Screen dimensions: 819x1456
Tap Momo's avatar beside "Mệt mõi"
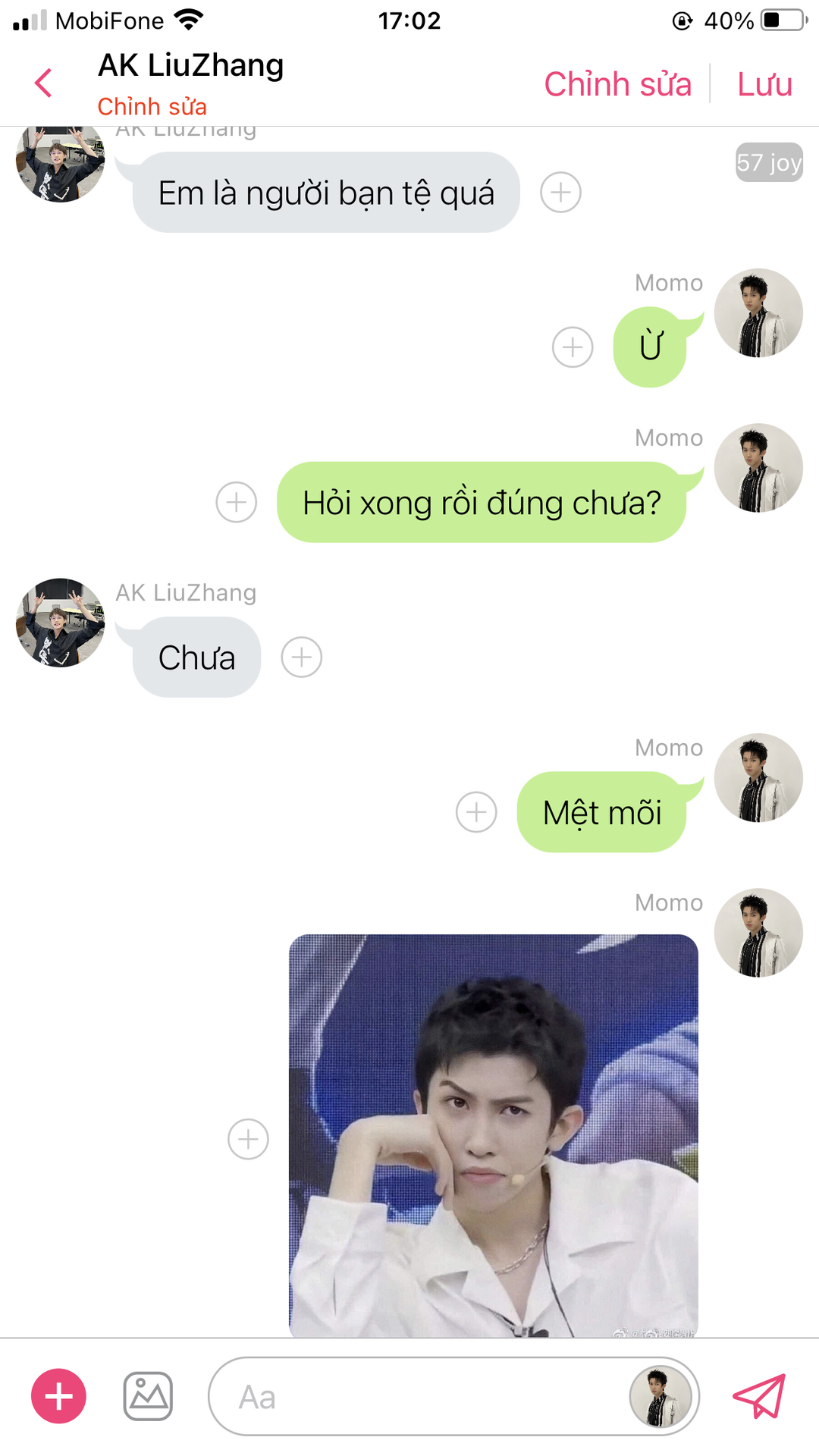click(758, 778)
